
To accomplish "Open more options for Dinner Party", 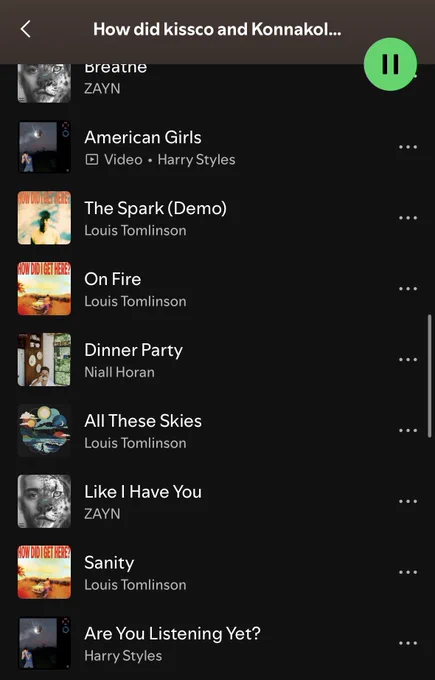I will tap(408, 359).
